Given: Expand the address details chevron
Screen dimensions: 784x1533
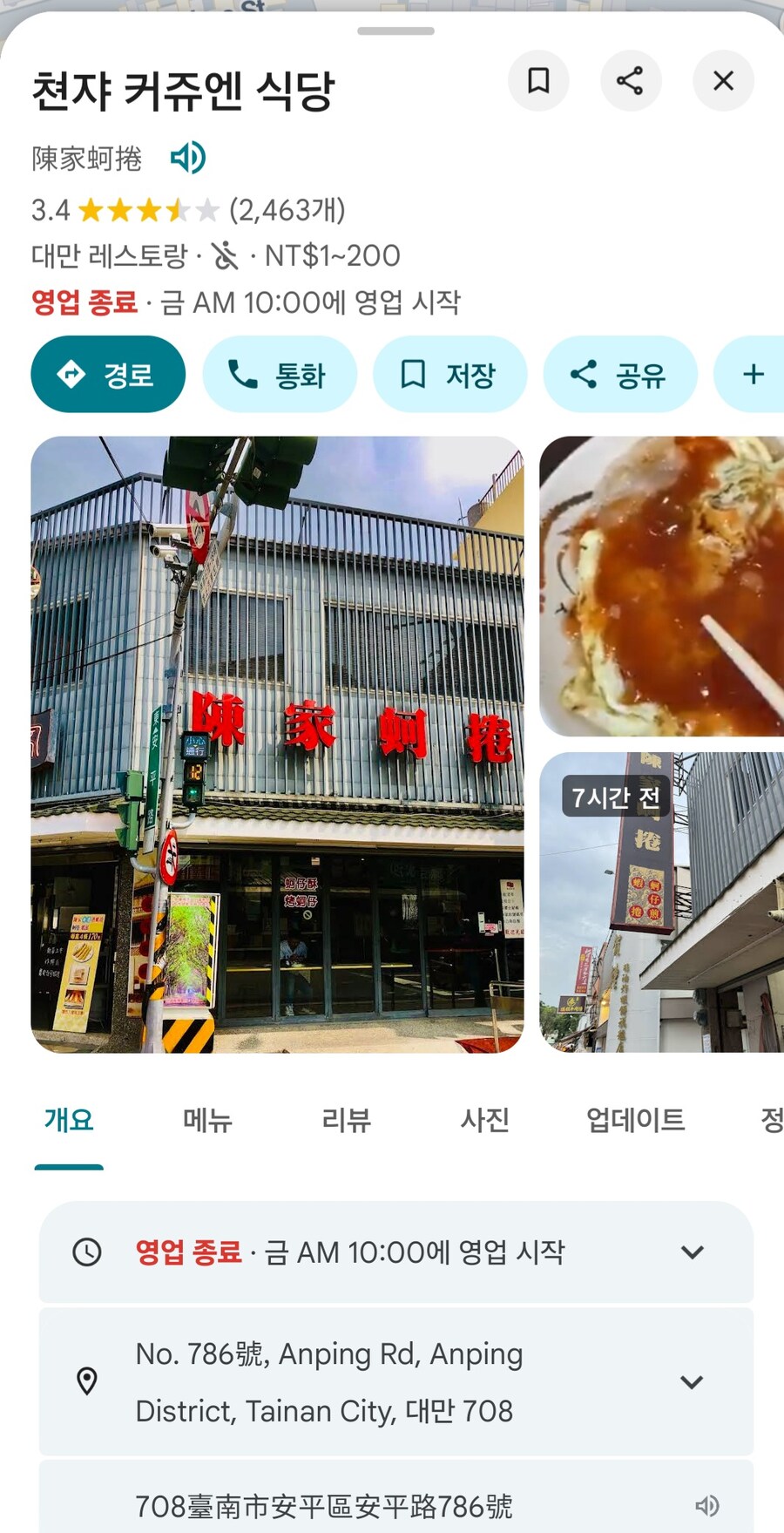Looking at the screenshot, I should 693,1381.
